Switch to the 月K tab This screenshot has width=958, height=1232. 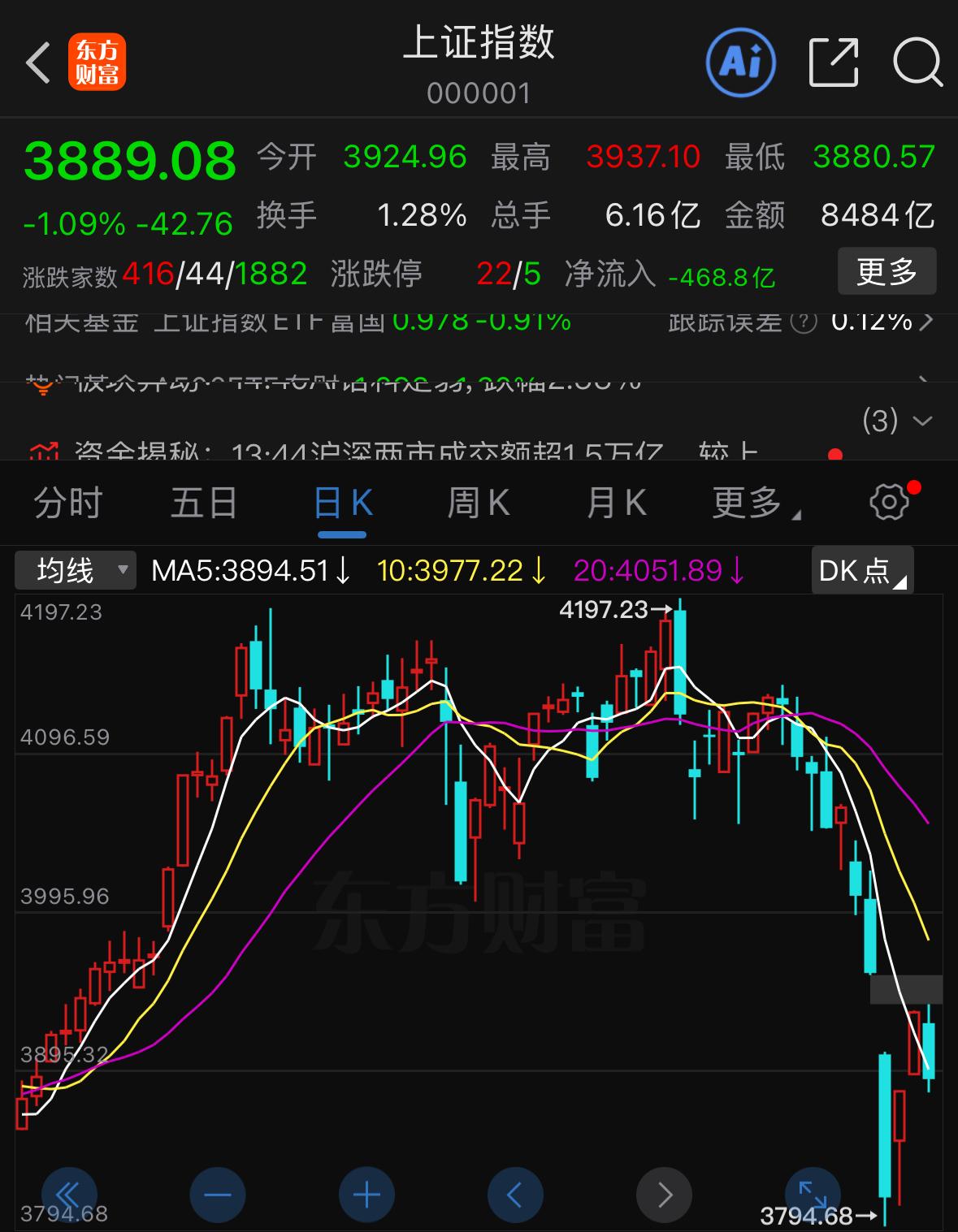pyautogui.click(x=615, y=503)
